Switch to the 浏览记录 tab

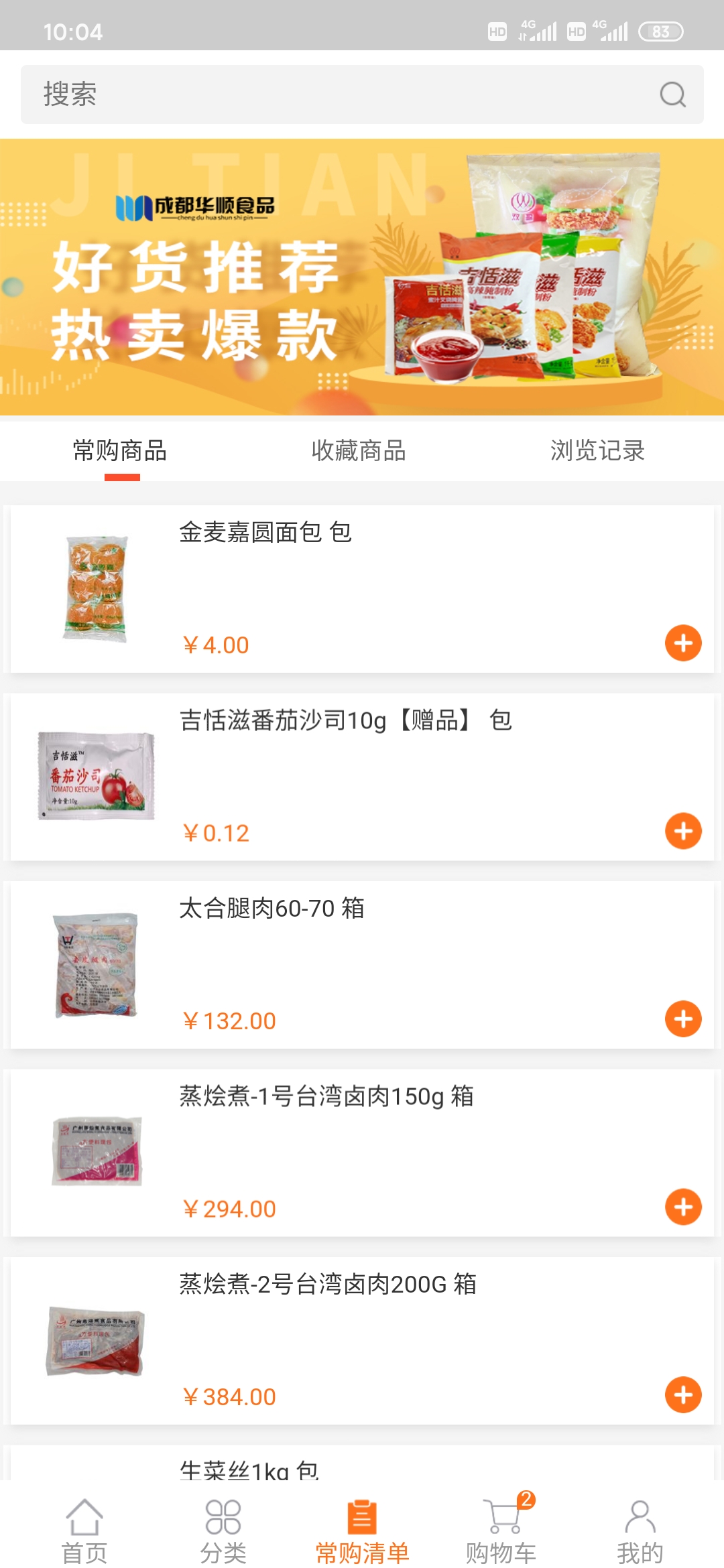pyautogui.click(x=597, y=451)
